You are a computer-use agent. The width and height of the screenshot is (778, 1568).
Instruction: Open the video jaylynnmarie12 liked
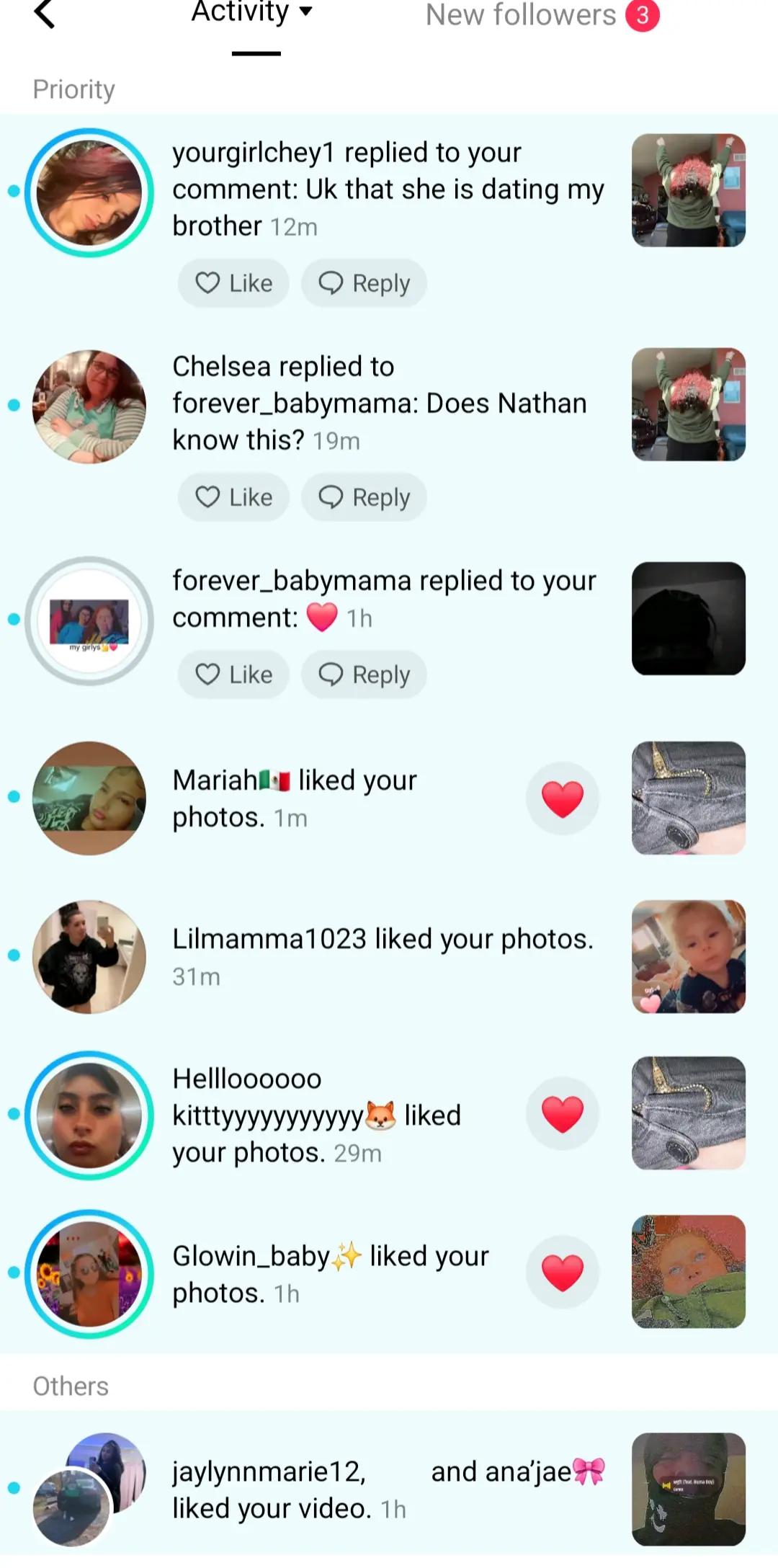689,1489
